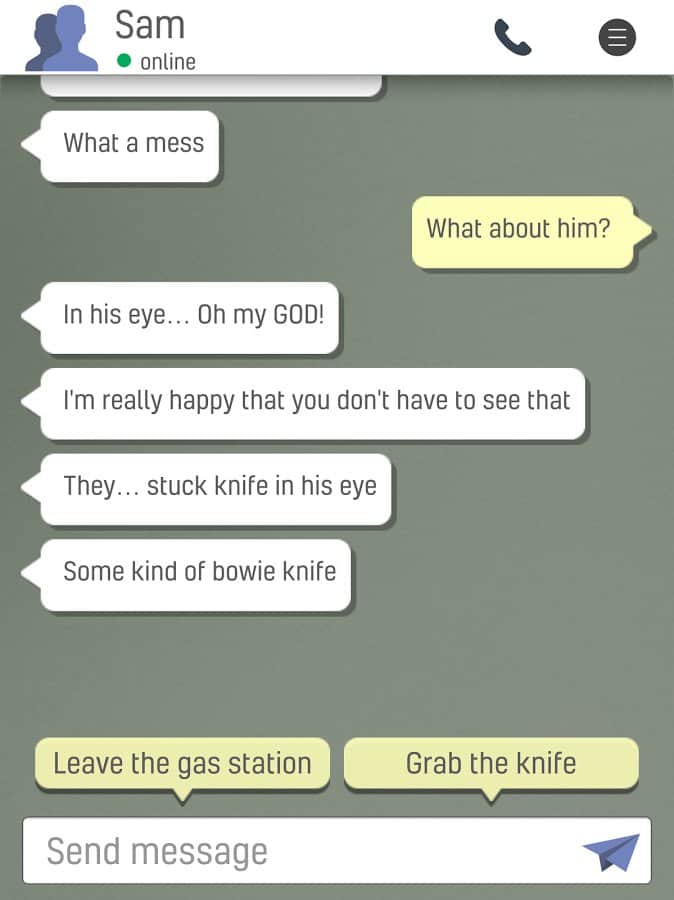Open Sam's profile avatar
The height and width of the screenshot is (900, 674).
coord(62,38)
